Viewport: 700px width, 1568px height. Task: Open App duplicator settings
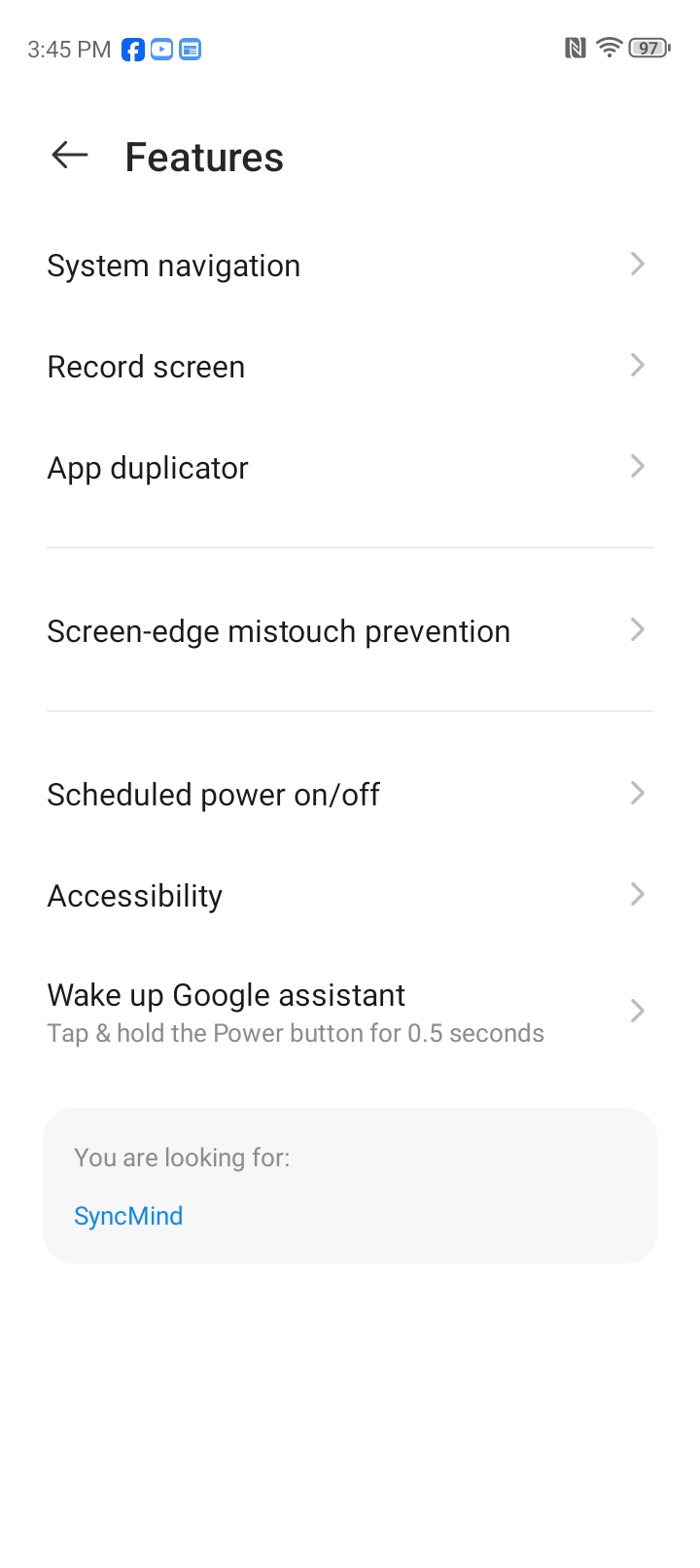[x=348, y=468]
